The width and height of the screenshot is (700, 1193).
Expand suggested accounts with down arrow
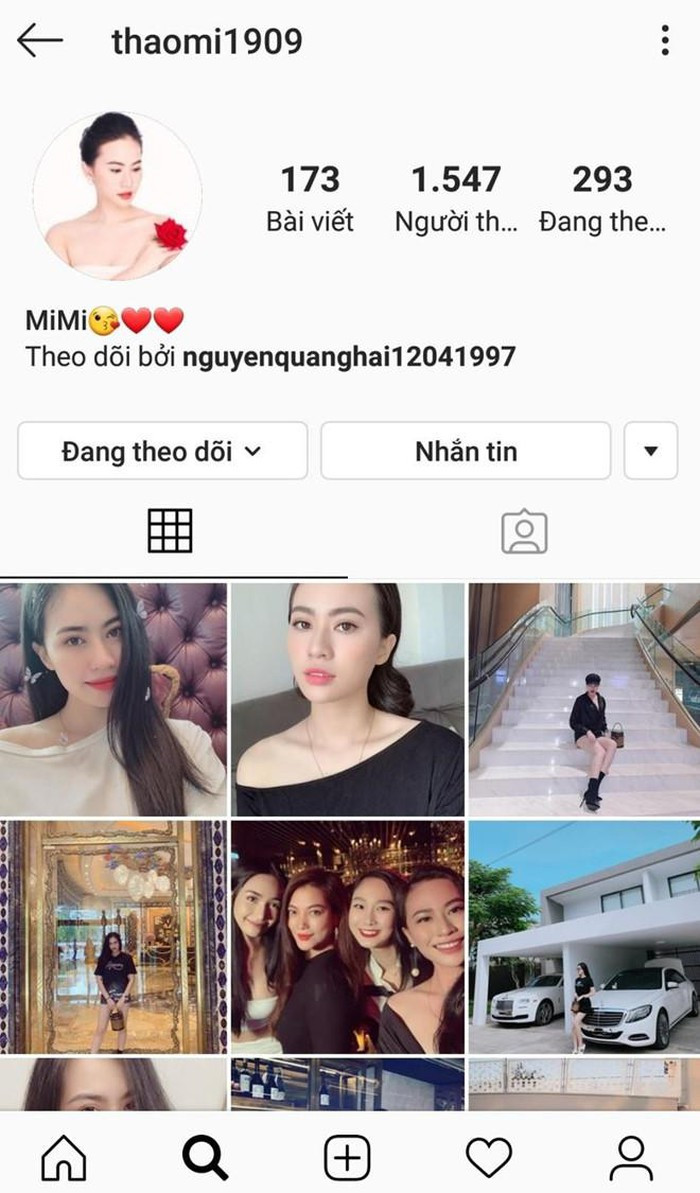click(651, 451)
